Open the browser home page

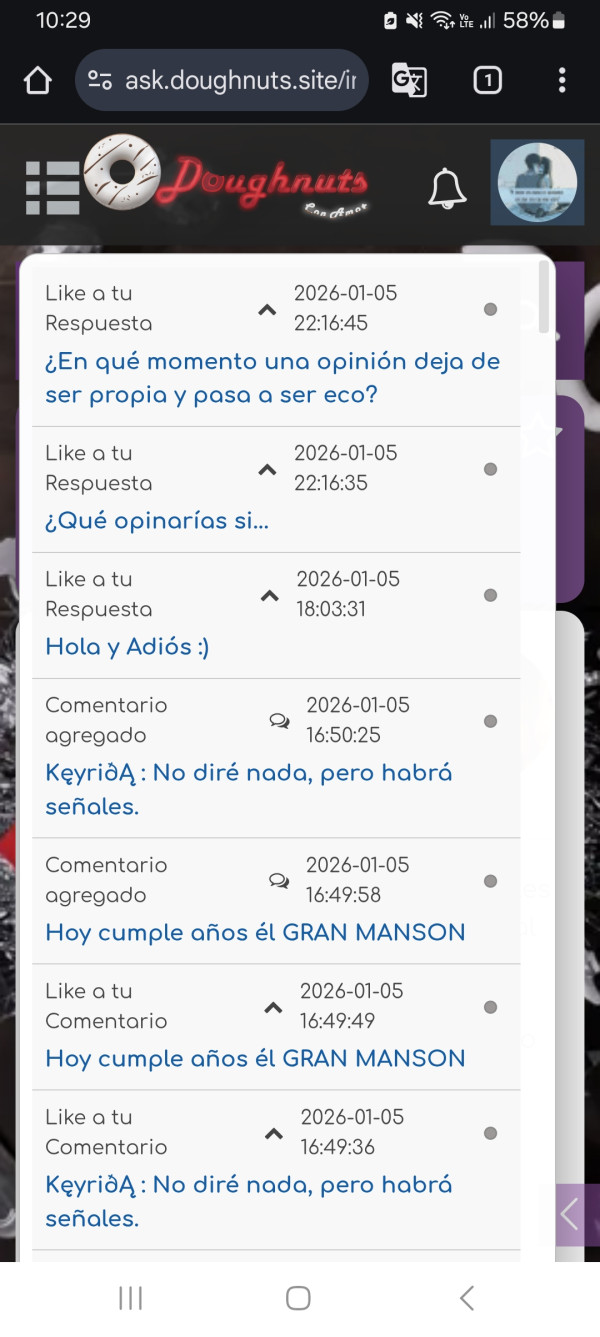point(38,80)
